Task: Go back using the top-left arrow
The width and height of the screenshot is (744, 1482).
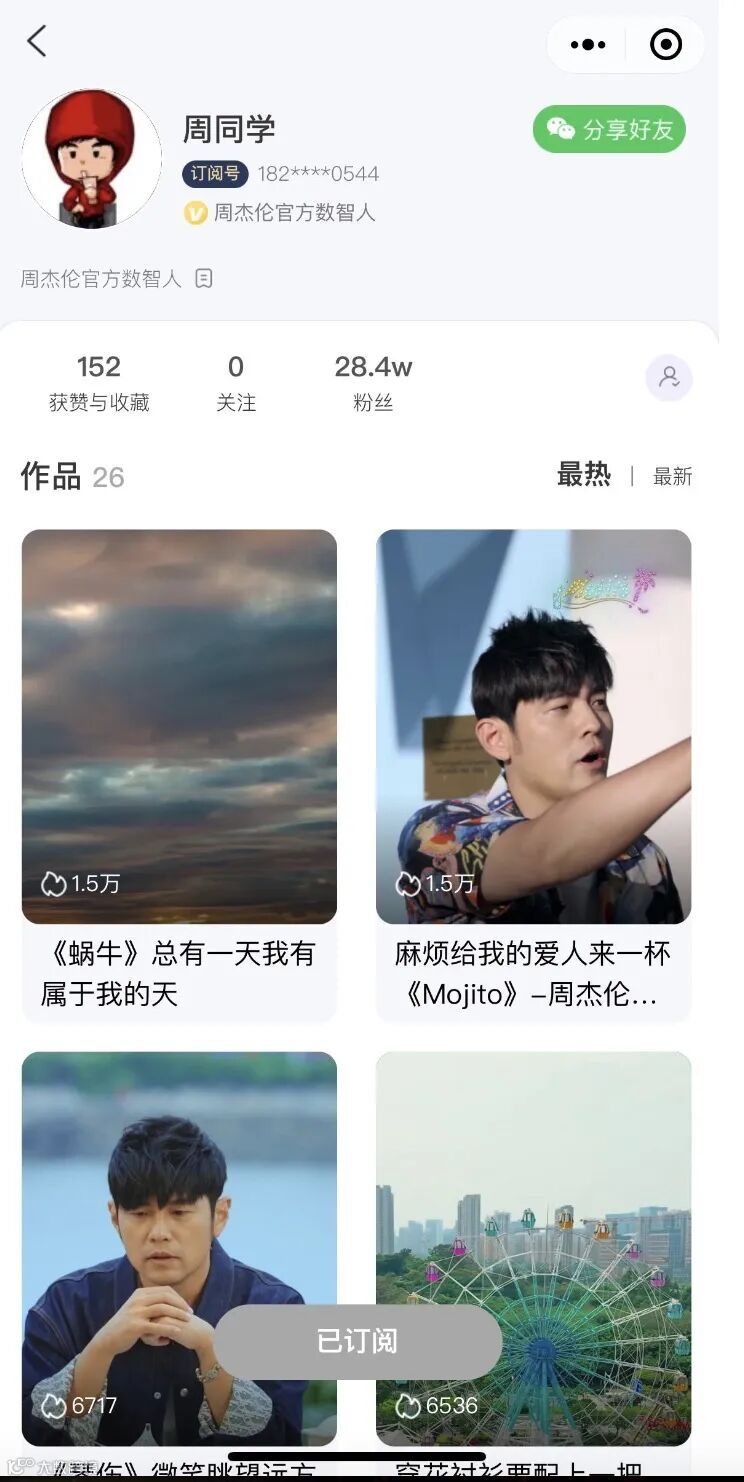Action: [37, 42]
